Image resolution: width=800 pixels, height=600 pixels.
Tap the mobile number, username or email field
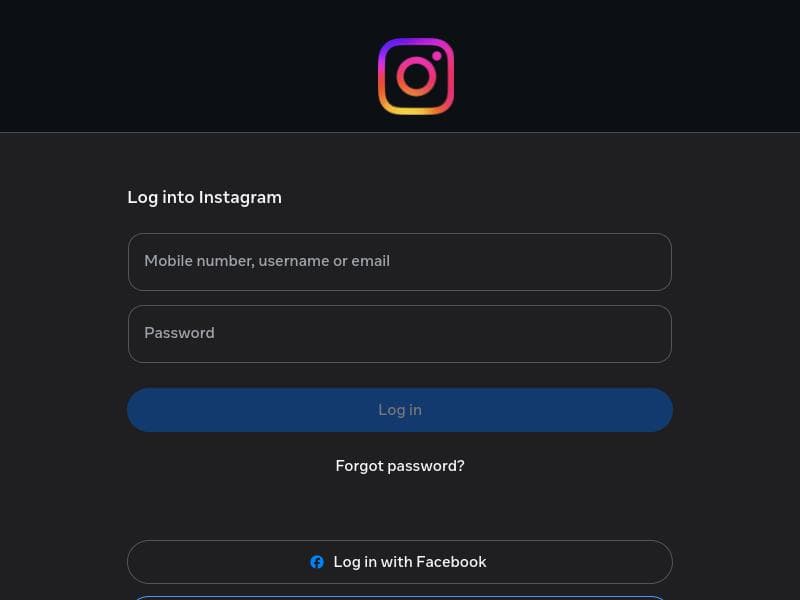399,261
